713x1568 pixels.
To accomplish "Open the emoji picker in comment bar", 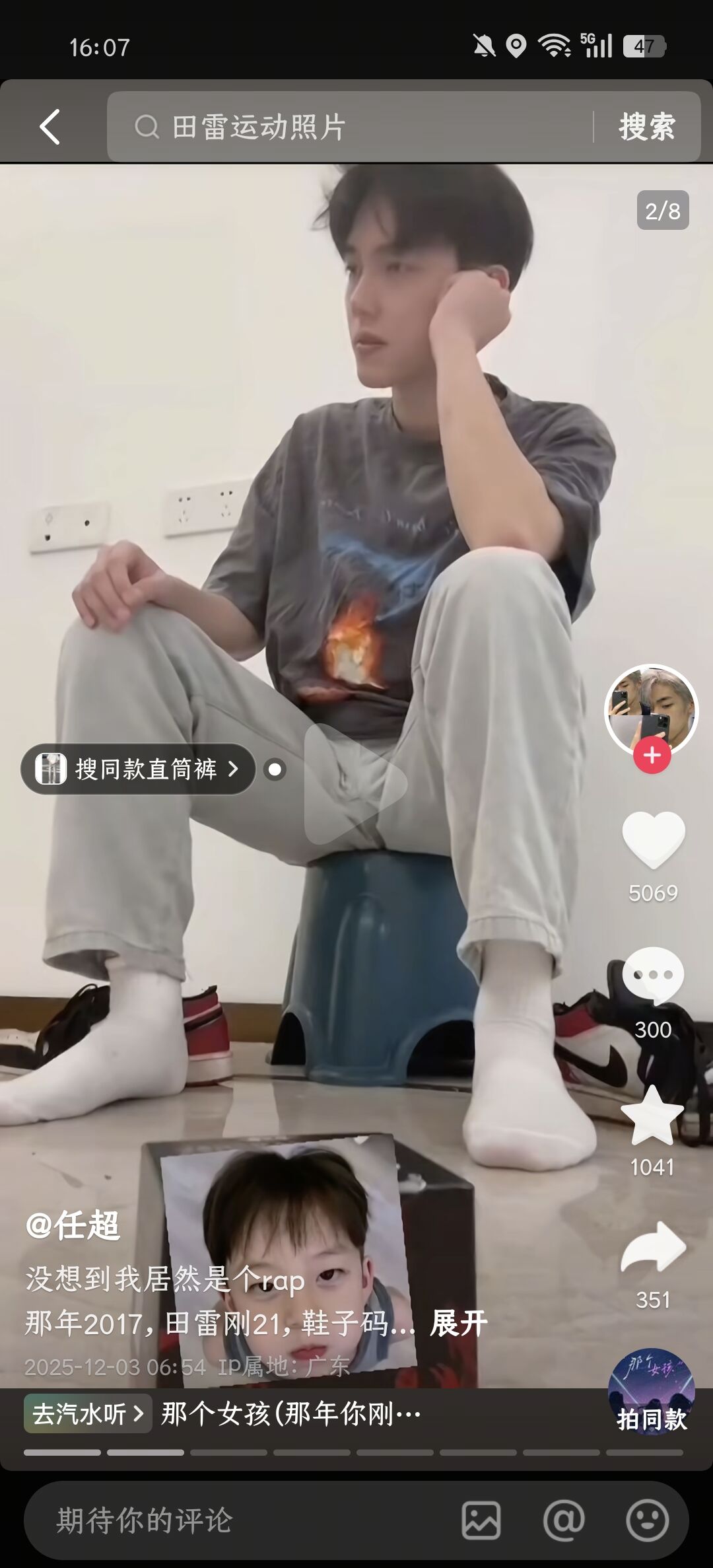I will 647,1520.
